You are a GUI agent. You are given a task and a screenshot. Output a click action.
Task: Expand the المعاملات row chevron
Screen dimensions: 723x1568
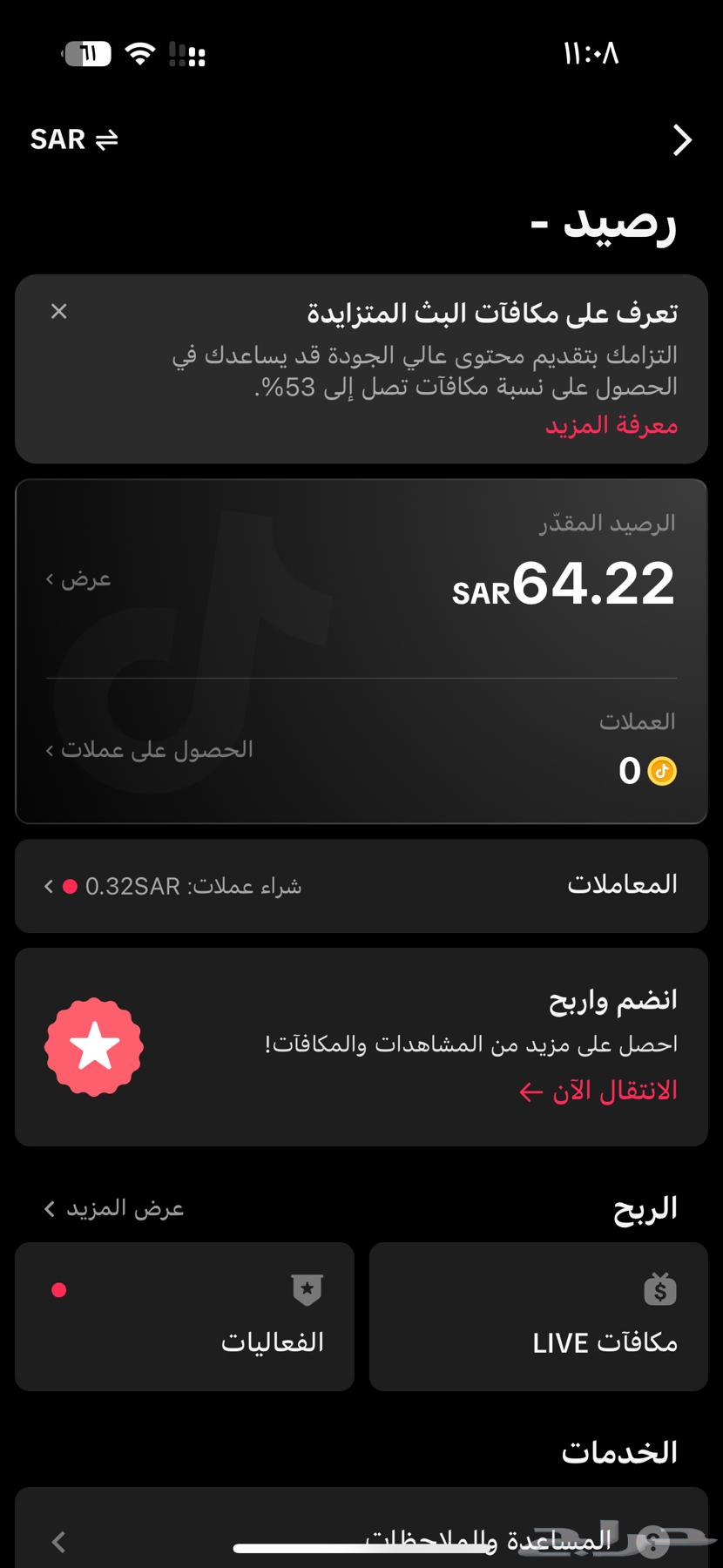(48, 885)
